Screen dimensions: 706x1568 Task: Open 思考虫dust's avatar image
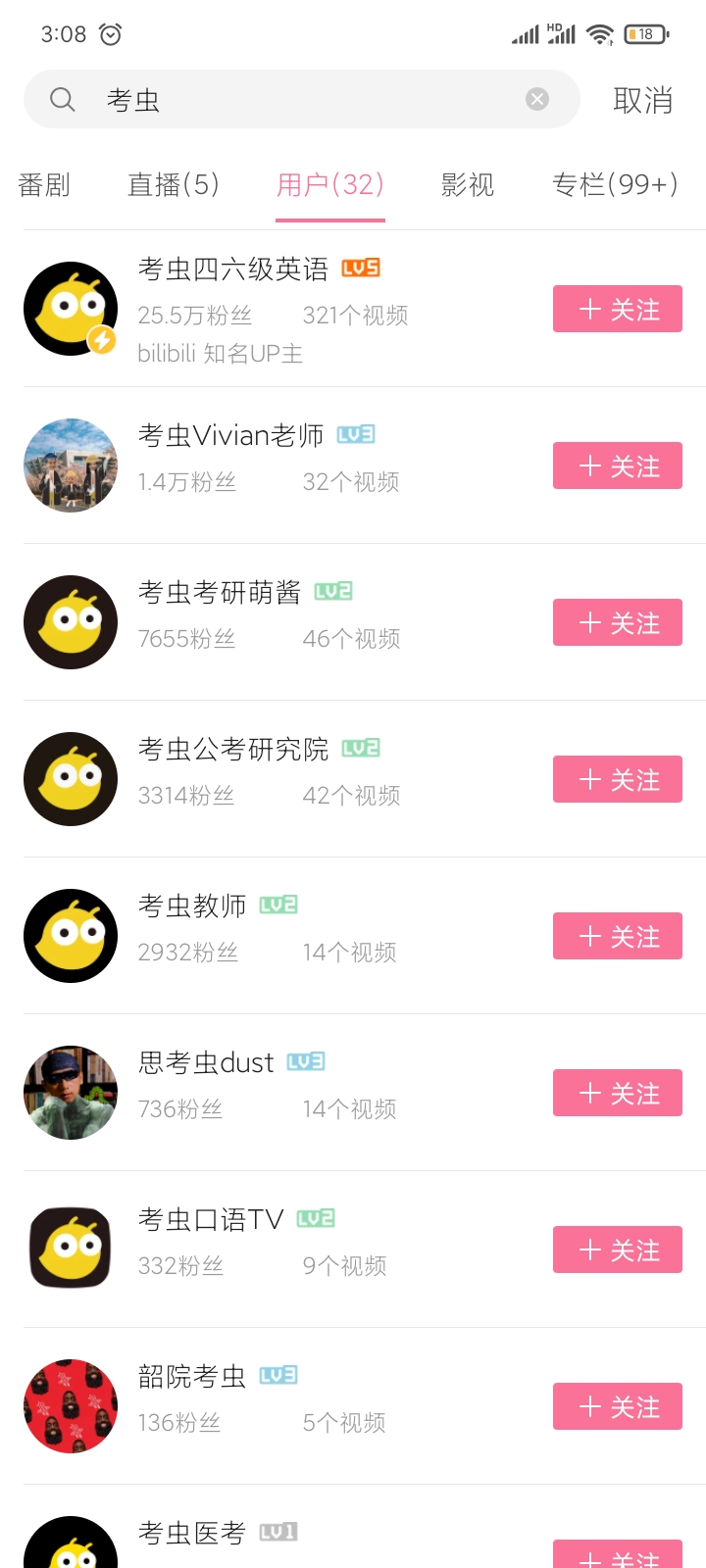coord(70,1093)
